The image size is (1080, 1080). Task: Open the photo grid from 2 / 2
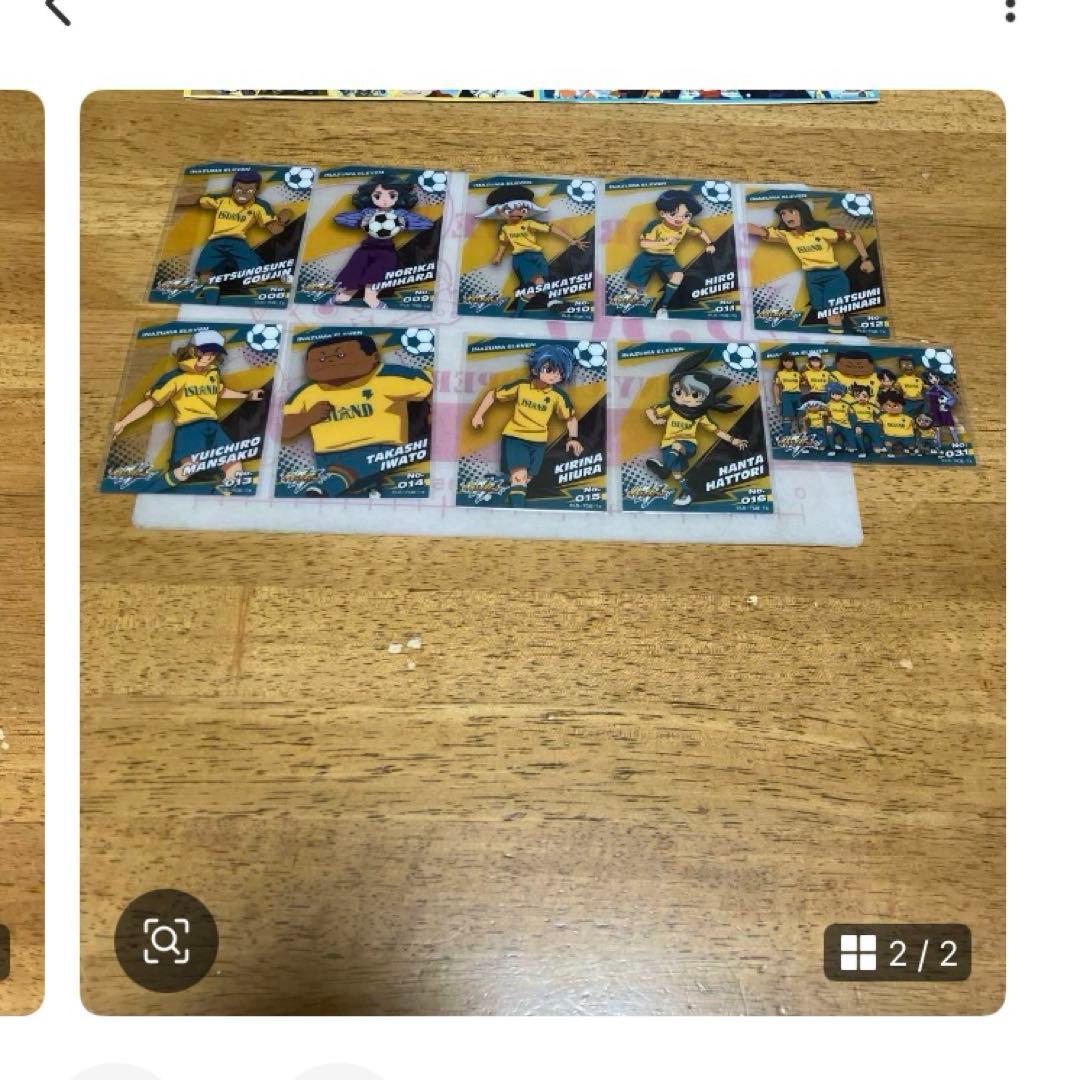tap(897, 952)
